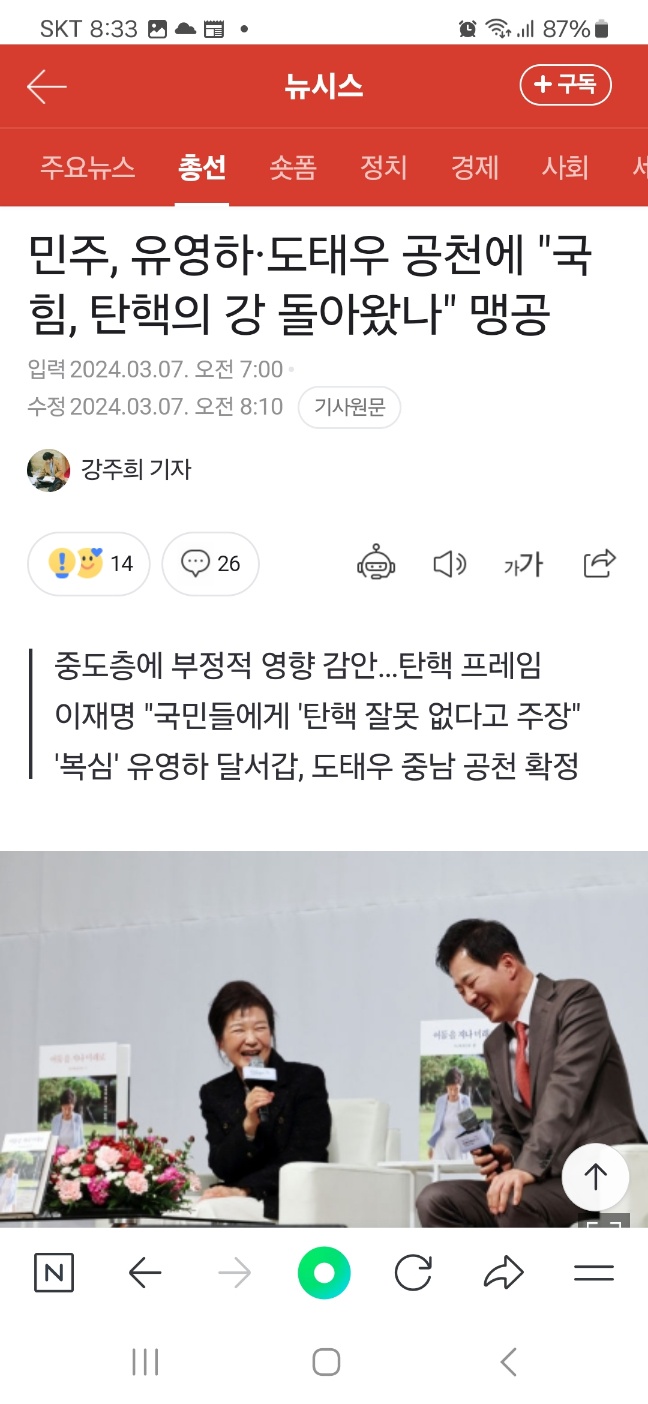Share this article
Viewport: 648px width, 1404px height.
(599, 564)
